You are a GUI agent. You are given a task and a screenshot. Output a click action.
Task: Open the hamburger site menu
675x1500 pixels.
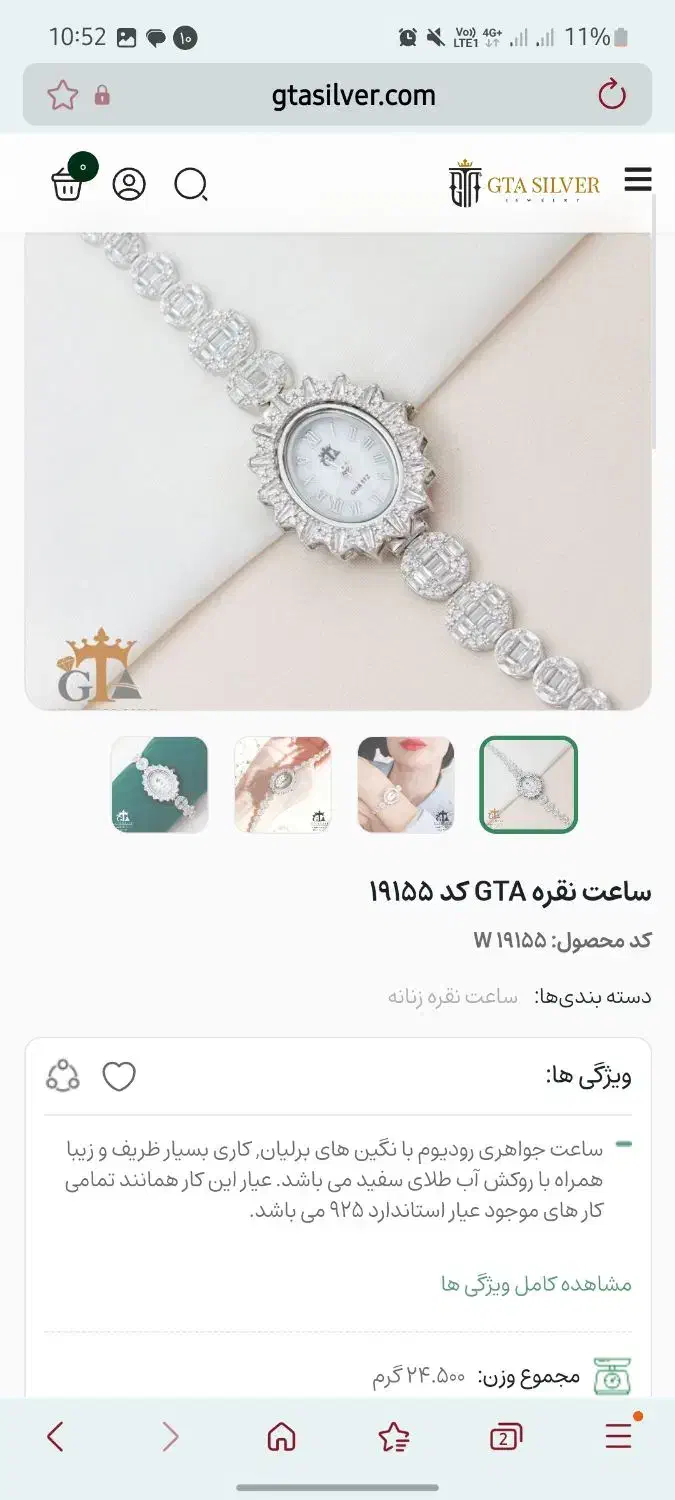point(637,180)
